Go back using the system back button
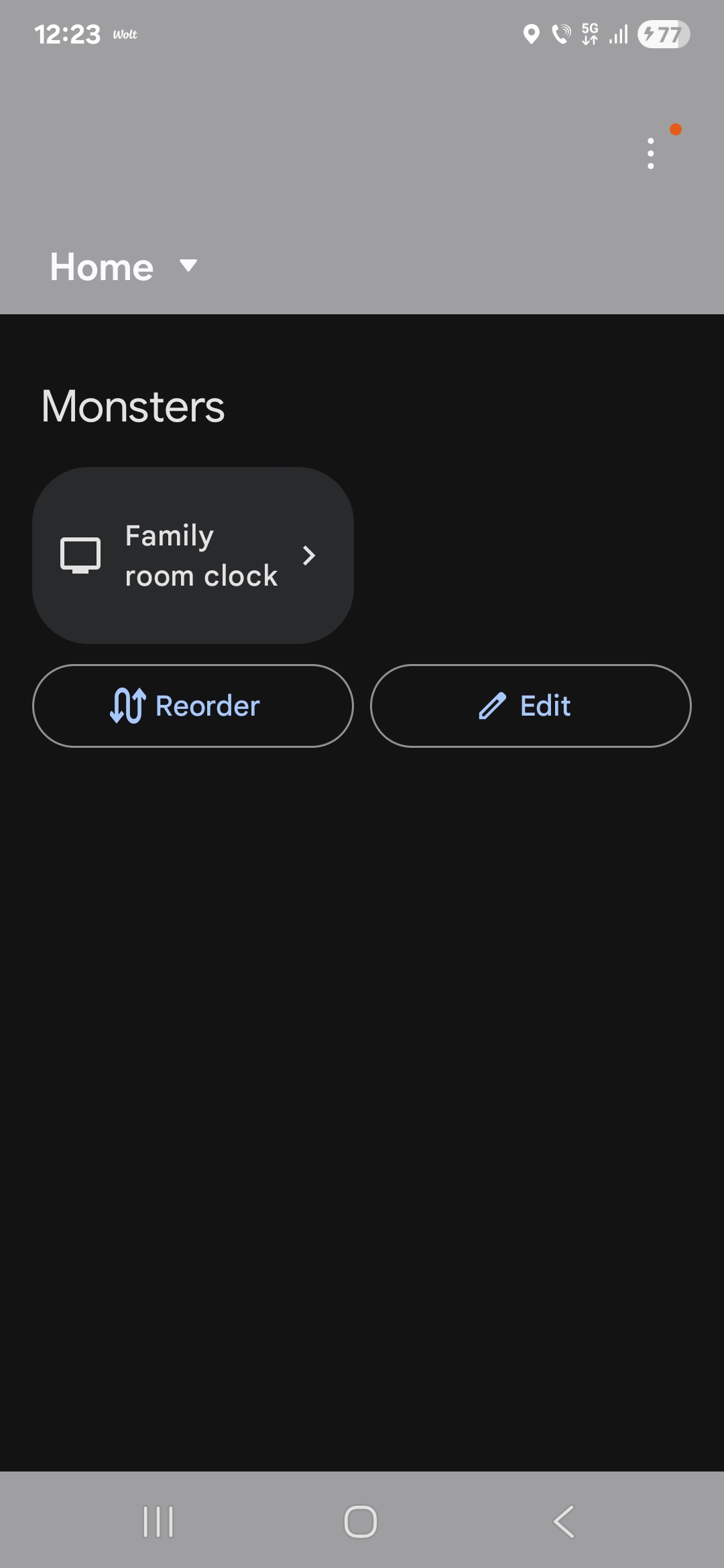The height and width of the screenshot is (1568, 724). pos(564,1521)
